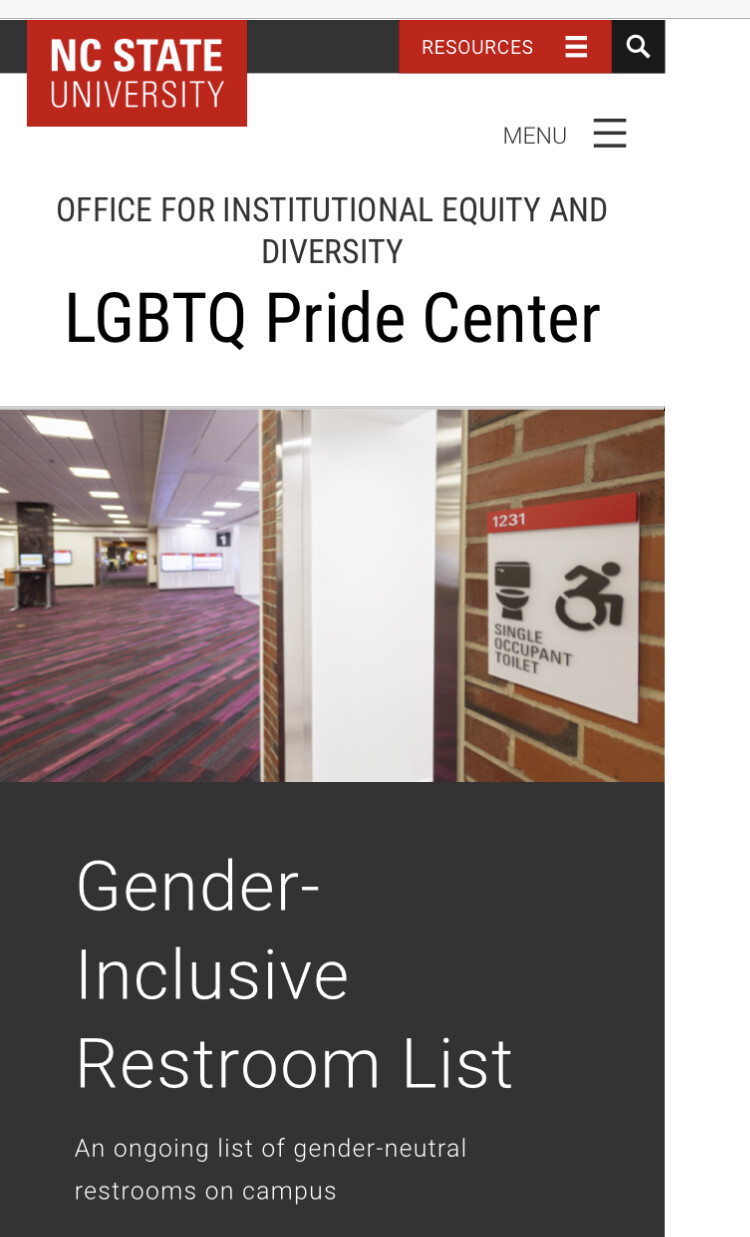Open the LGBTQ Pride Center title link
Viewport: 750px width, 1237px height.
(x=332, y=320)
